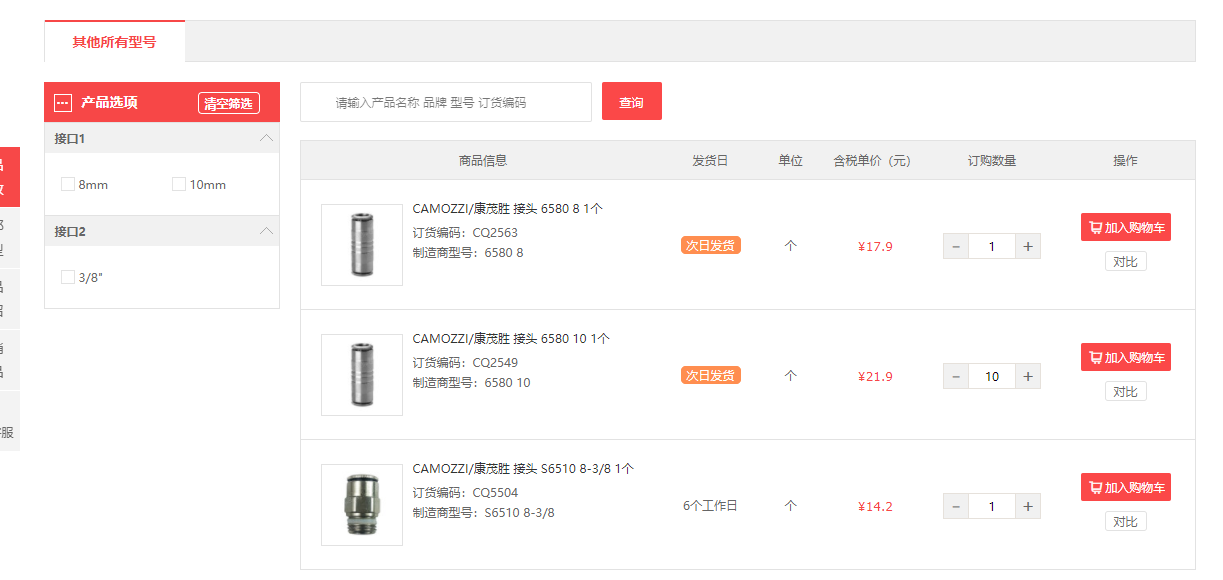Compare the 6580 8 connector
The image size is (1223, 580).
pyautogui.click(x=1125, y=262)
